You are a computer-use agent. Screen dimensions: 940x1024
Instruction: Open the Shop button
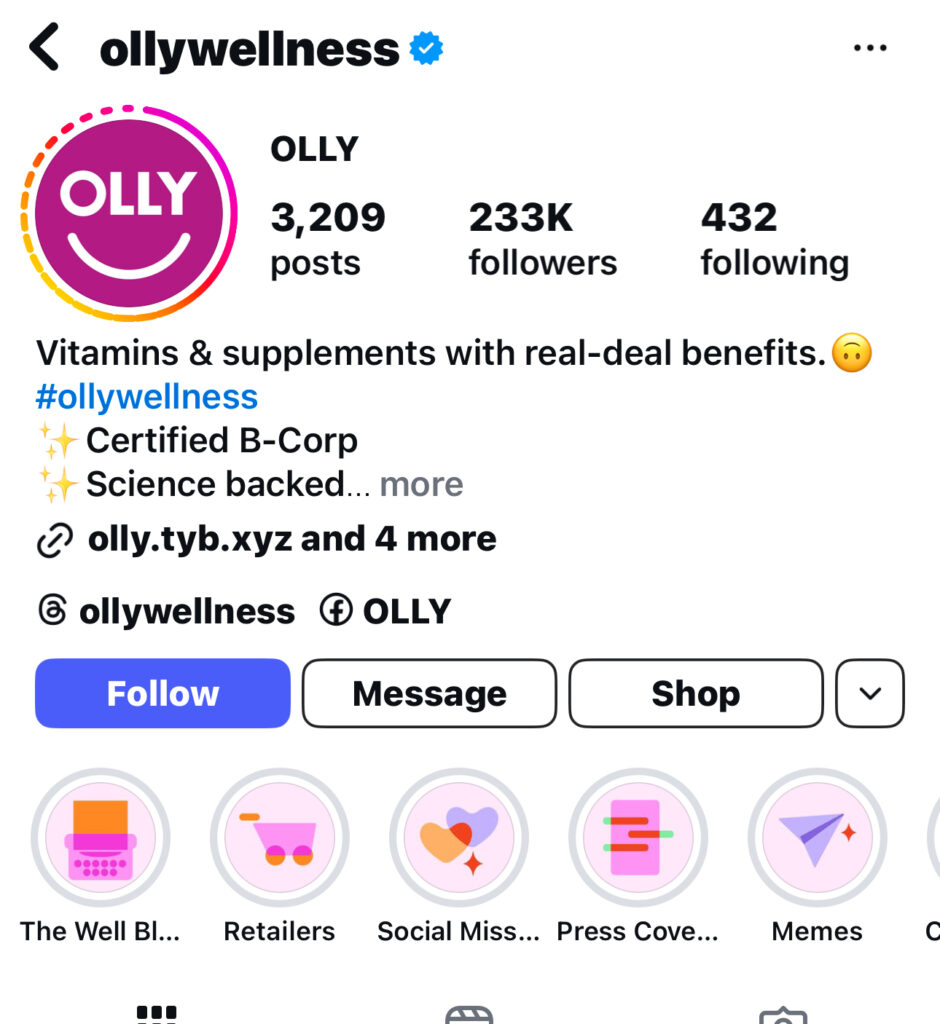[x=696, y=693]
